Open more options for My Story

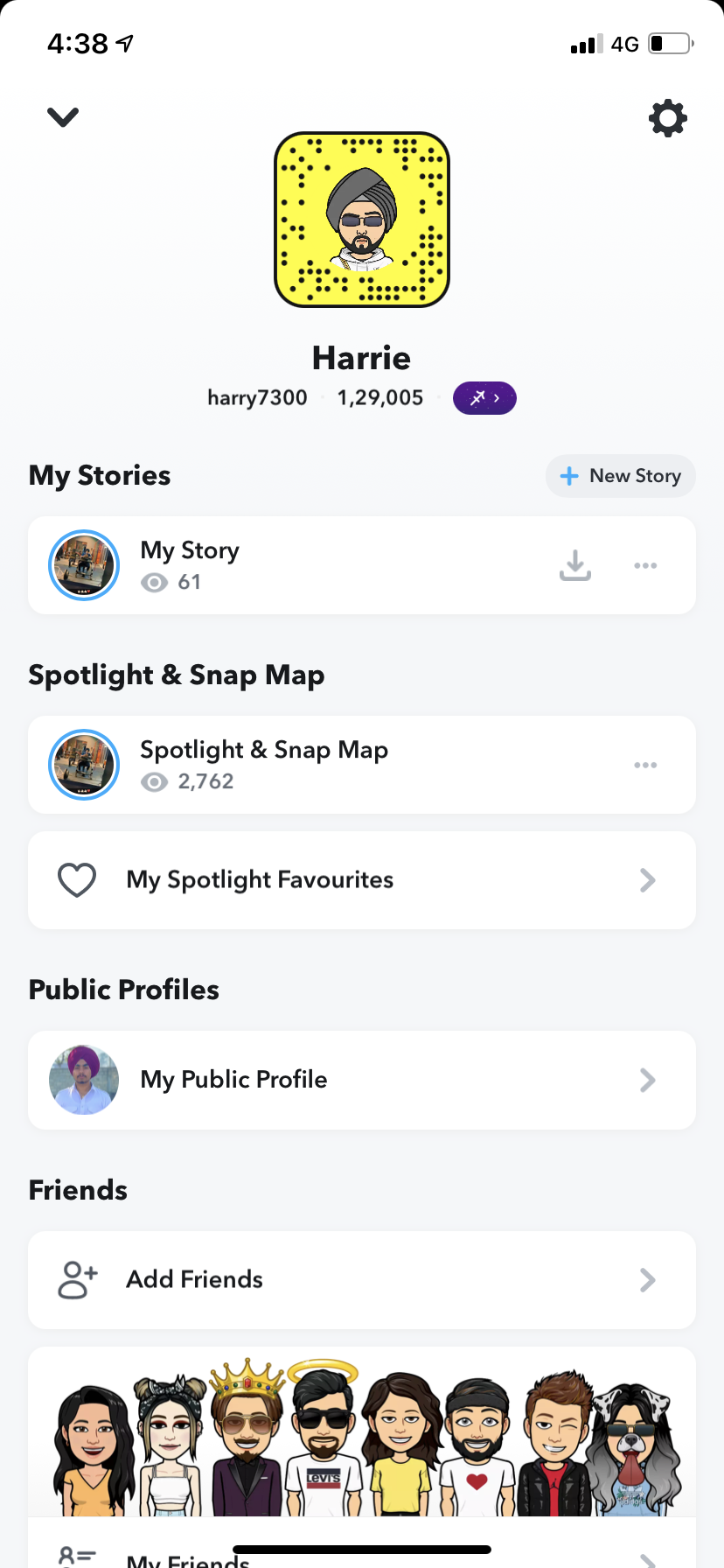(645, 565)
